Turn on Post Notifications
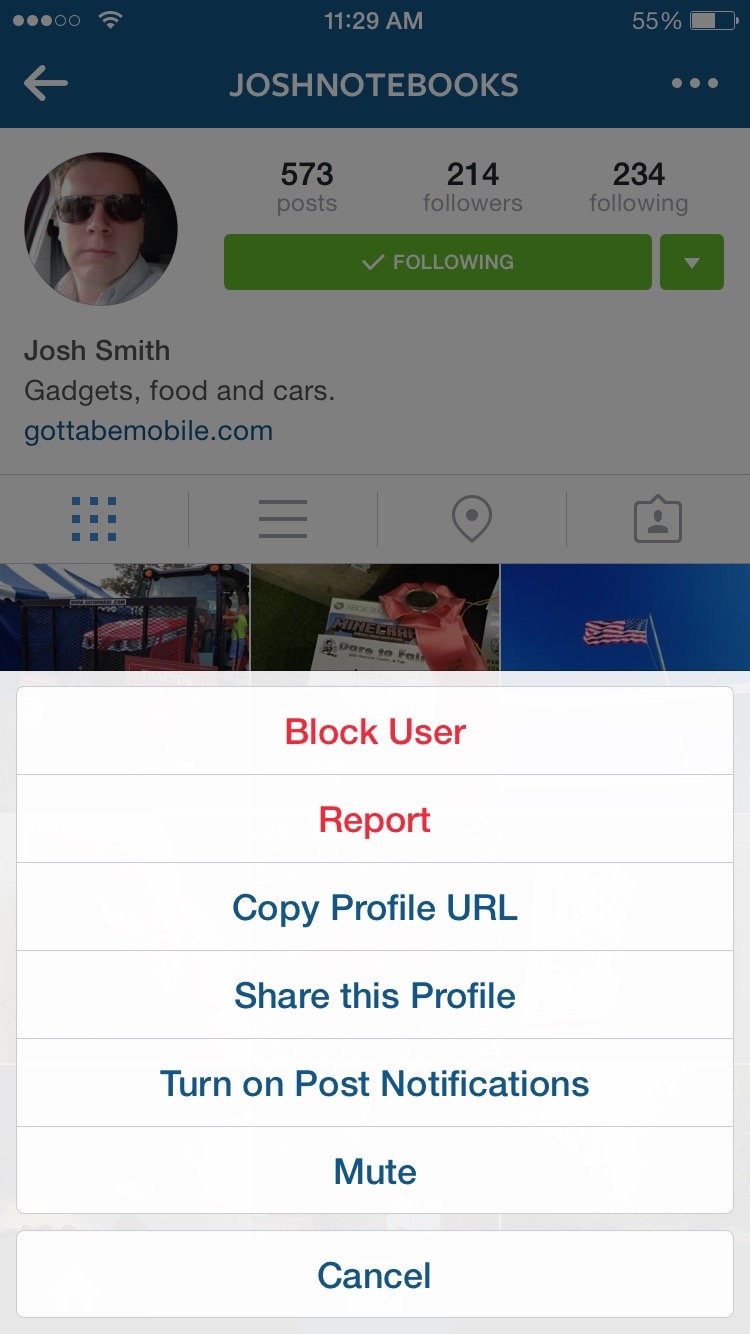The width and height of the screenshot is (750, 1334). tap(375, 1083)
